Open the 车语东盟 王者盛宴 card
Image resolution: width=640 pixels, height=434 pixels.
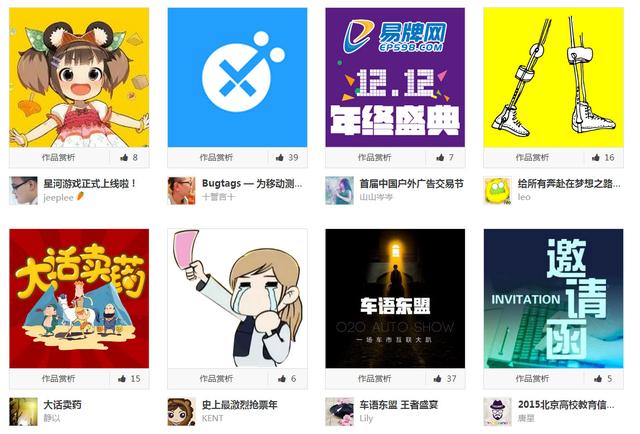[x=395, y=299]
